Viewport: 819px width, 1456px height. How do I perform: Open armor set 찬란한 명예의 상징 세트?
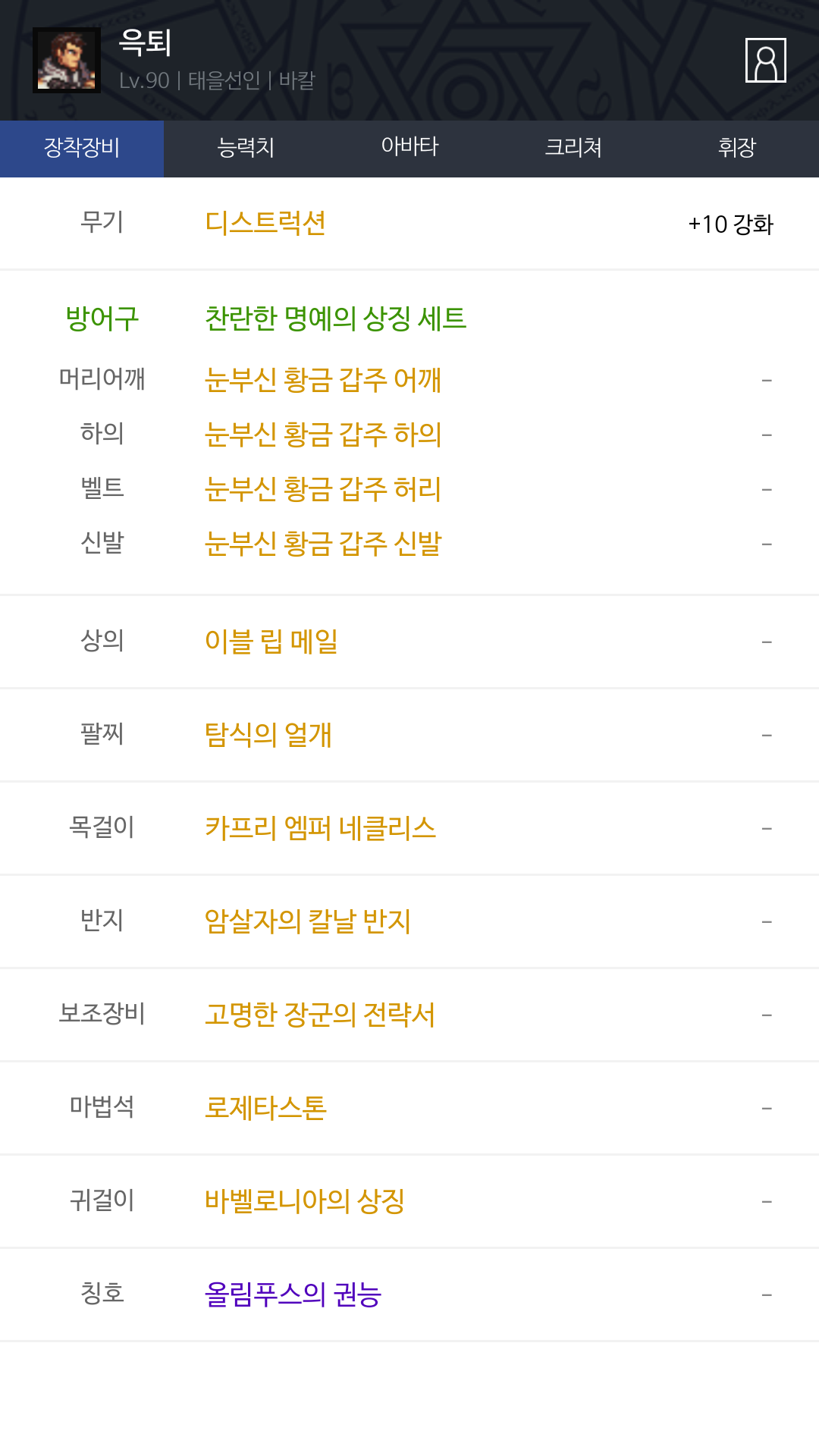(335, 318)
